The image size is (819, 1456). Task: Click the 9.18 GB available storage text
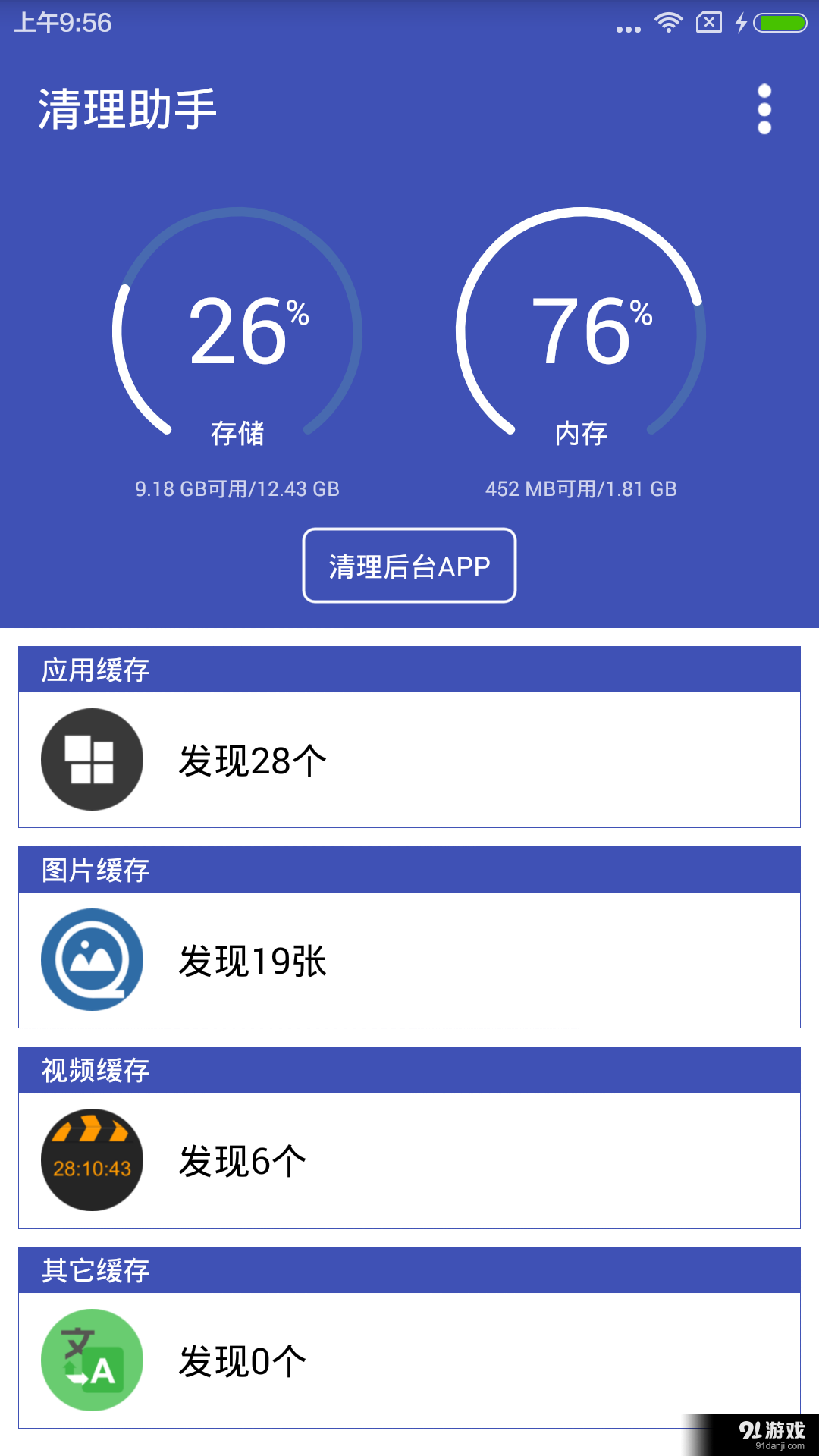tap(239, 489)
